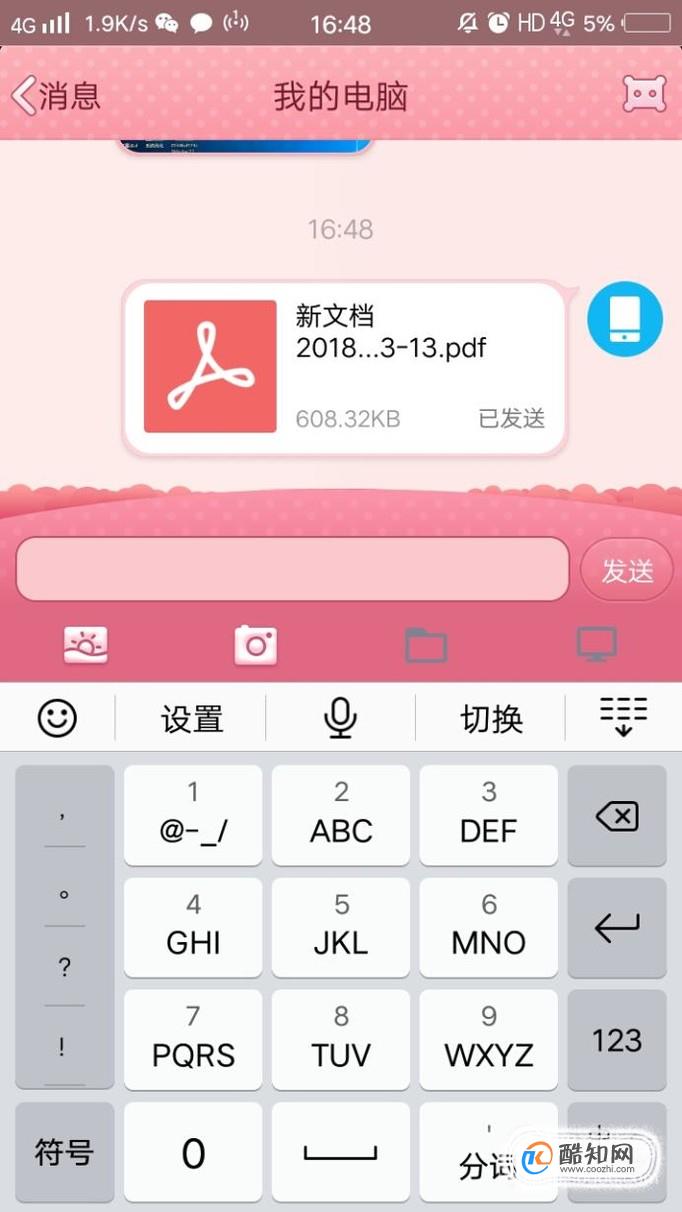Hide the keyboard with the collapse icon
The height and width of the screenshot is (1212, 682).
coord(623,718)
